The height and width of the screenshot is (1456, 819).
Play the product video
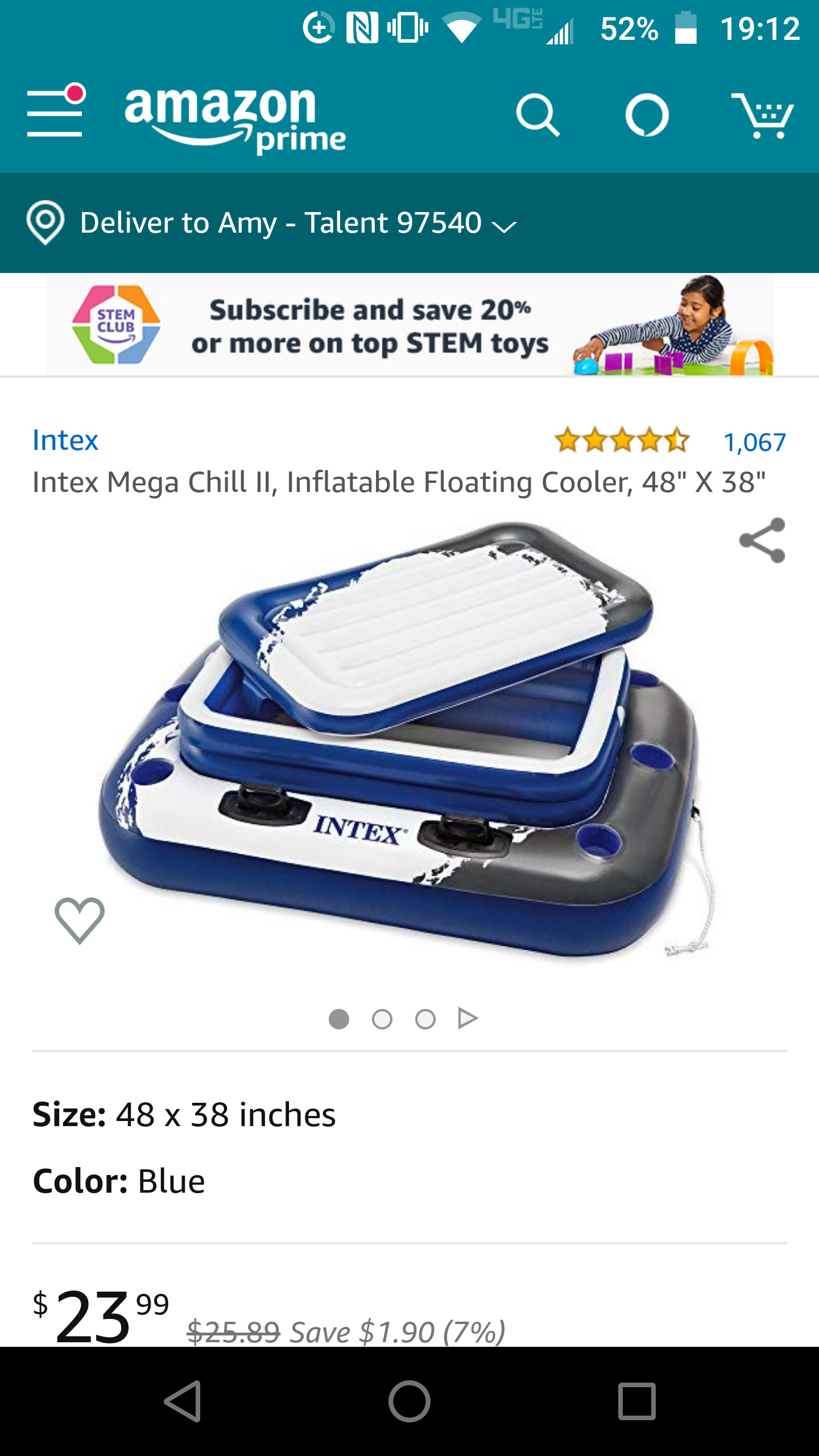[468, 1018]
